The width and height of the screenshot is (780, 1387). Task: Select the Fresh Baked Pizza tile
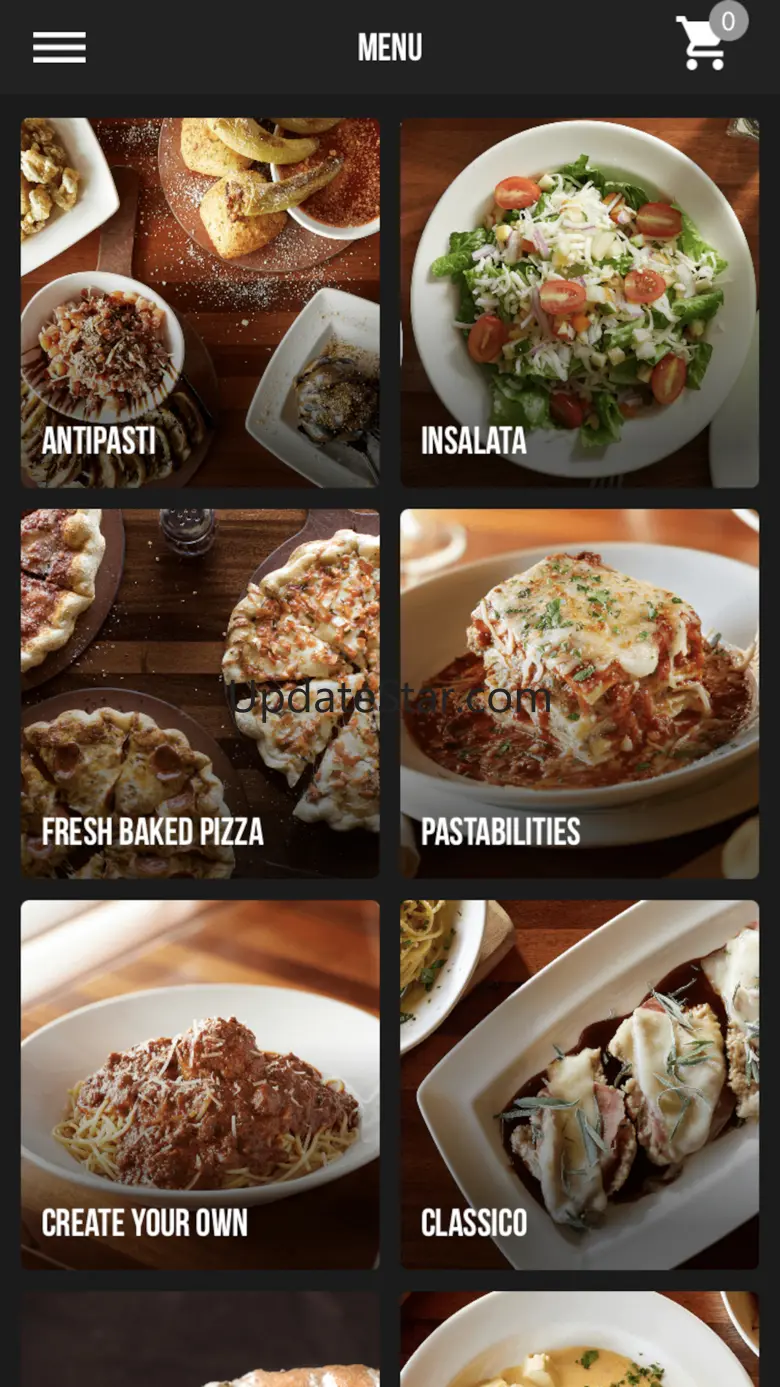point(200,694)
